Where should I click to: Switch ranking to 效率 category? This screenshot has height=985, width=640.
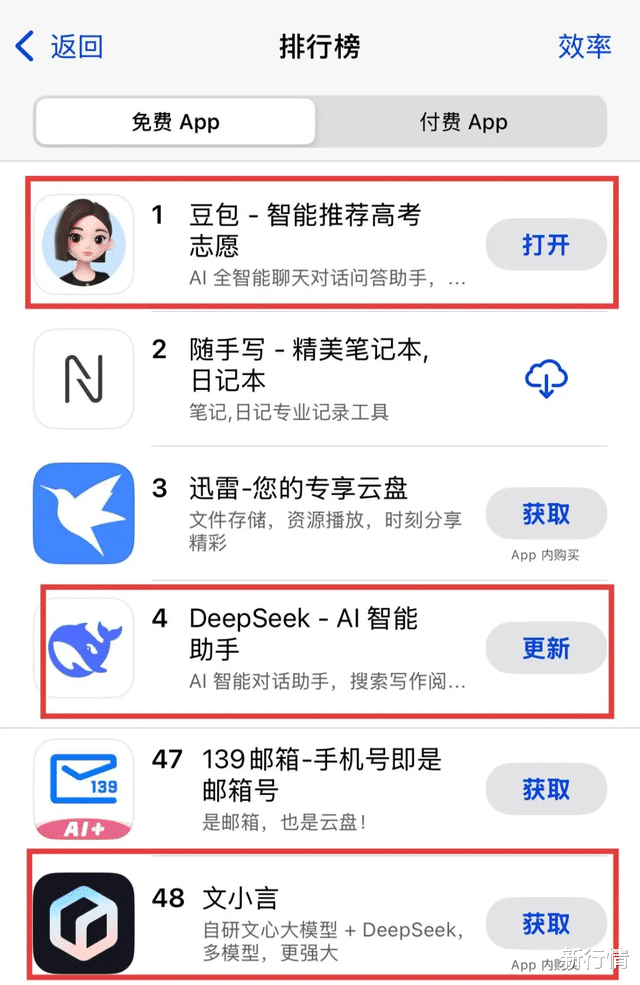(x=584, y=46)
